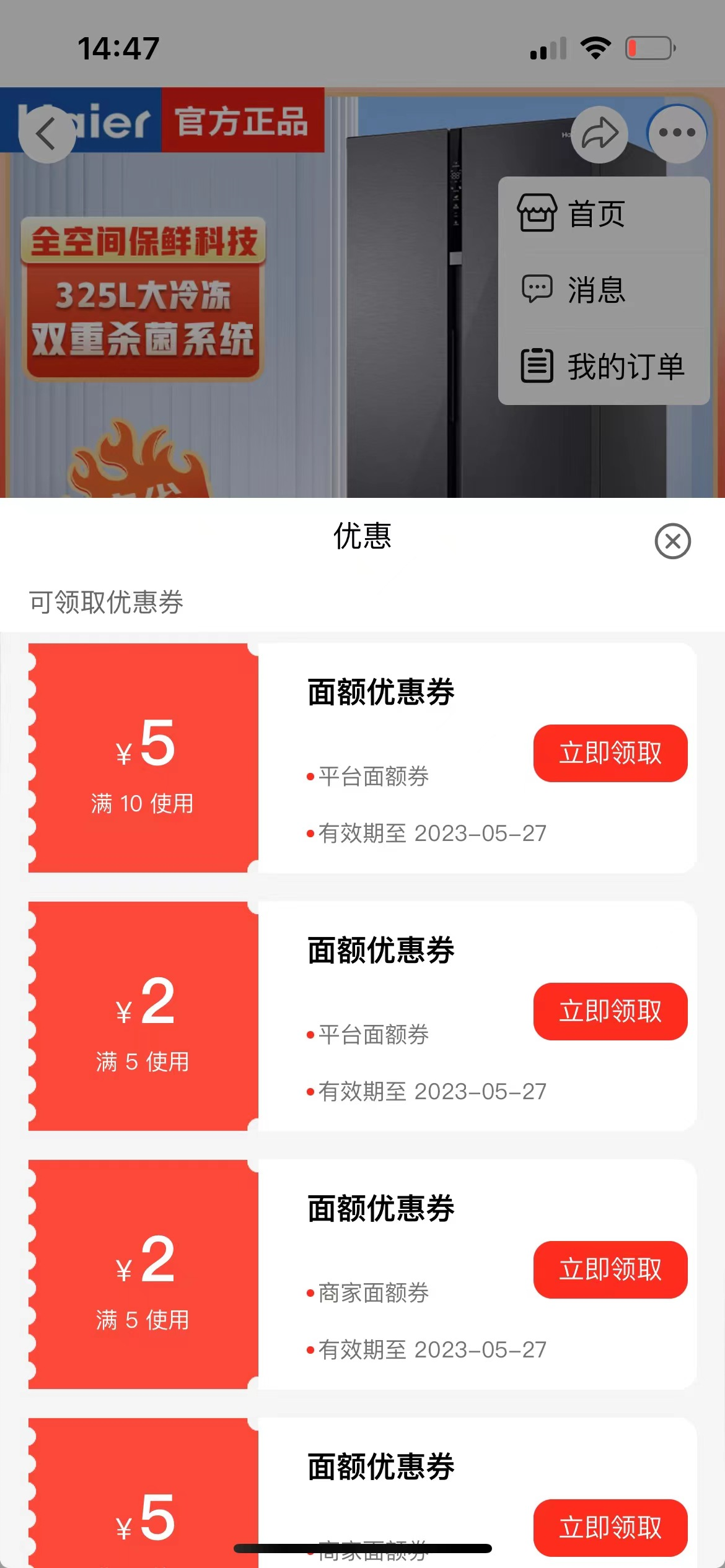Claim the ¥5 商家面额券 coupon

610,1527
